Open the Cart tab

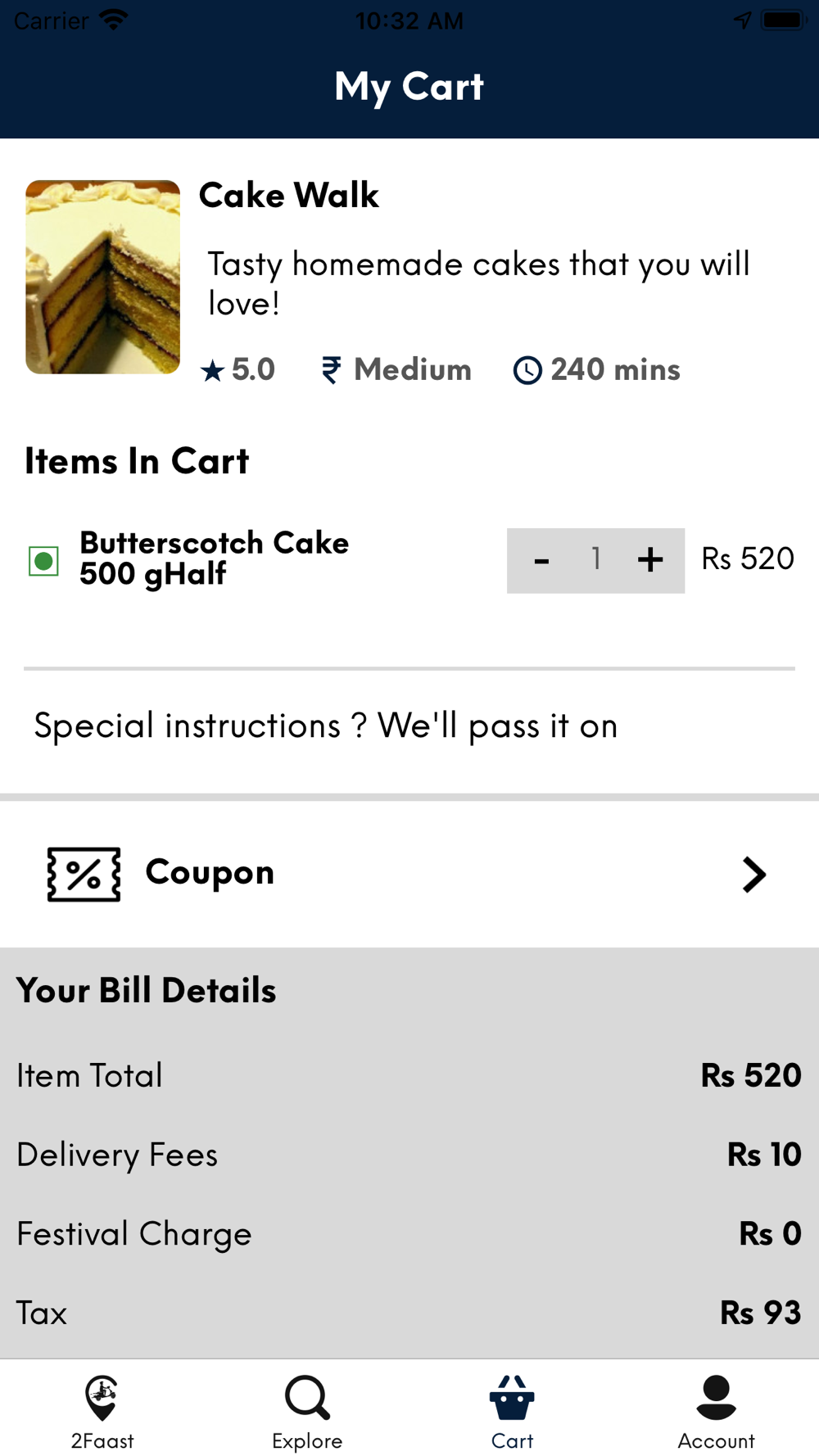(x=512, y=1412)
